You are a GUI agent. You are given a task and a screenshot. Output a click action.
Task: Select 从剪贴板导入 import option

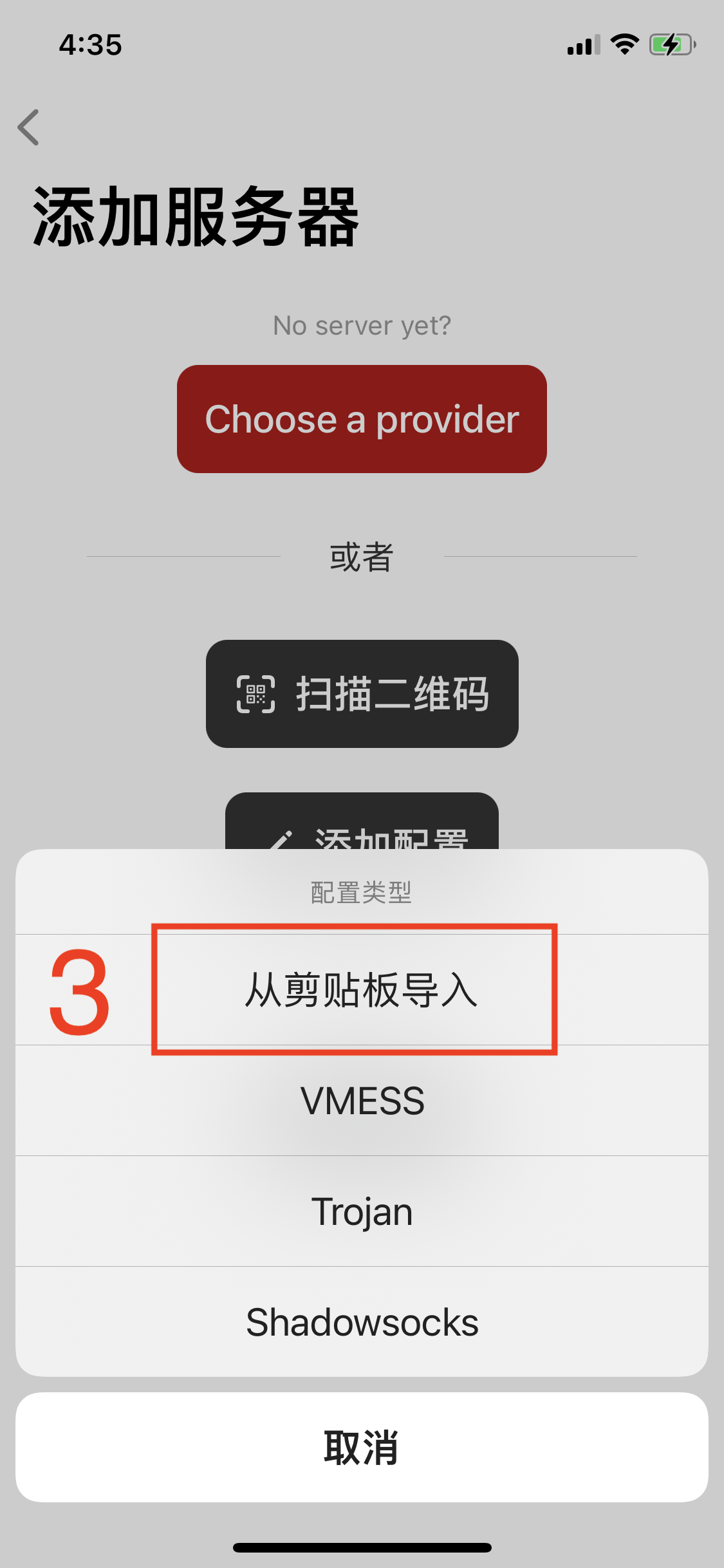pos(361,990)
